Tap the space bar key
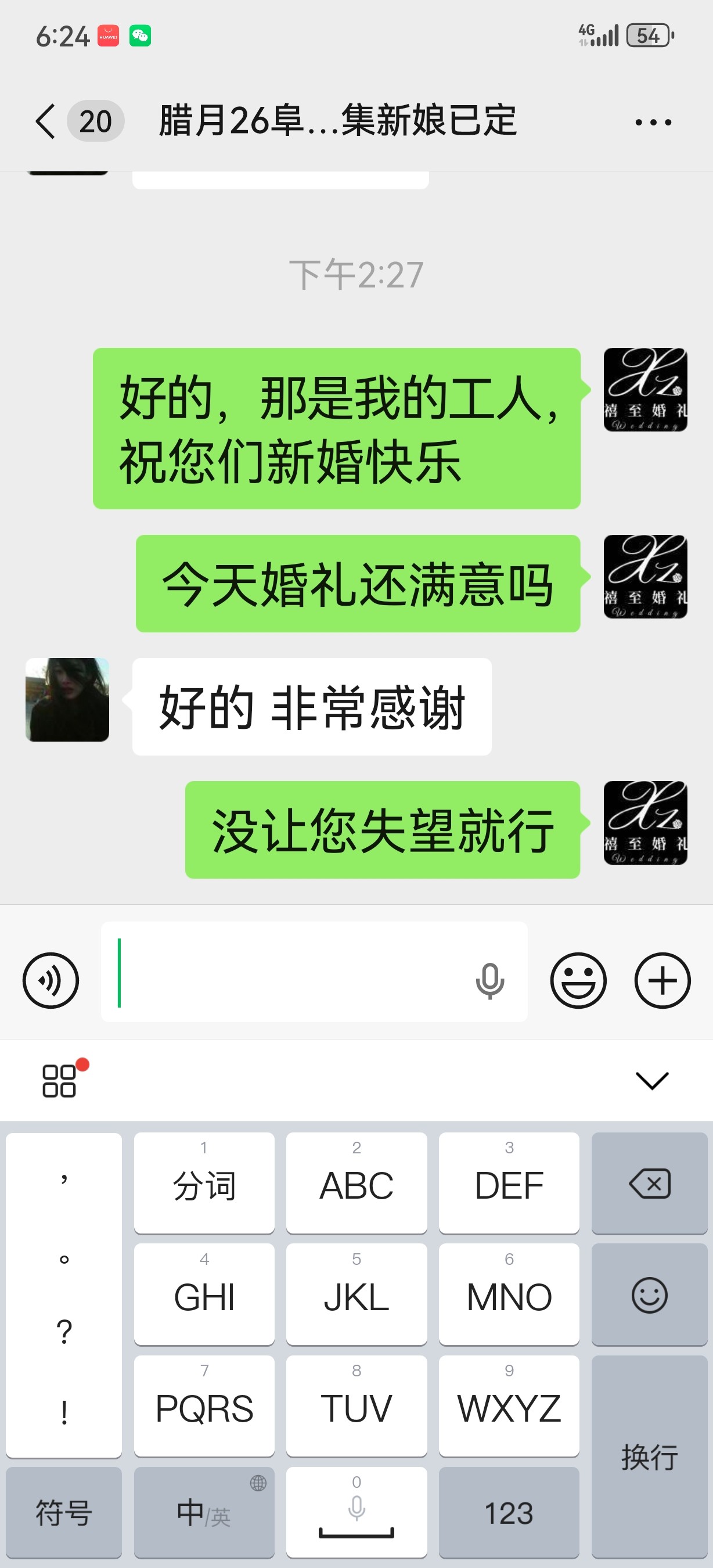 coord(356,1512)
